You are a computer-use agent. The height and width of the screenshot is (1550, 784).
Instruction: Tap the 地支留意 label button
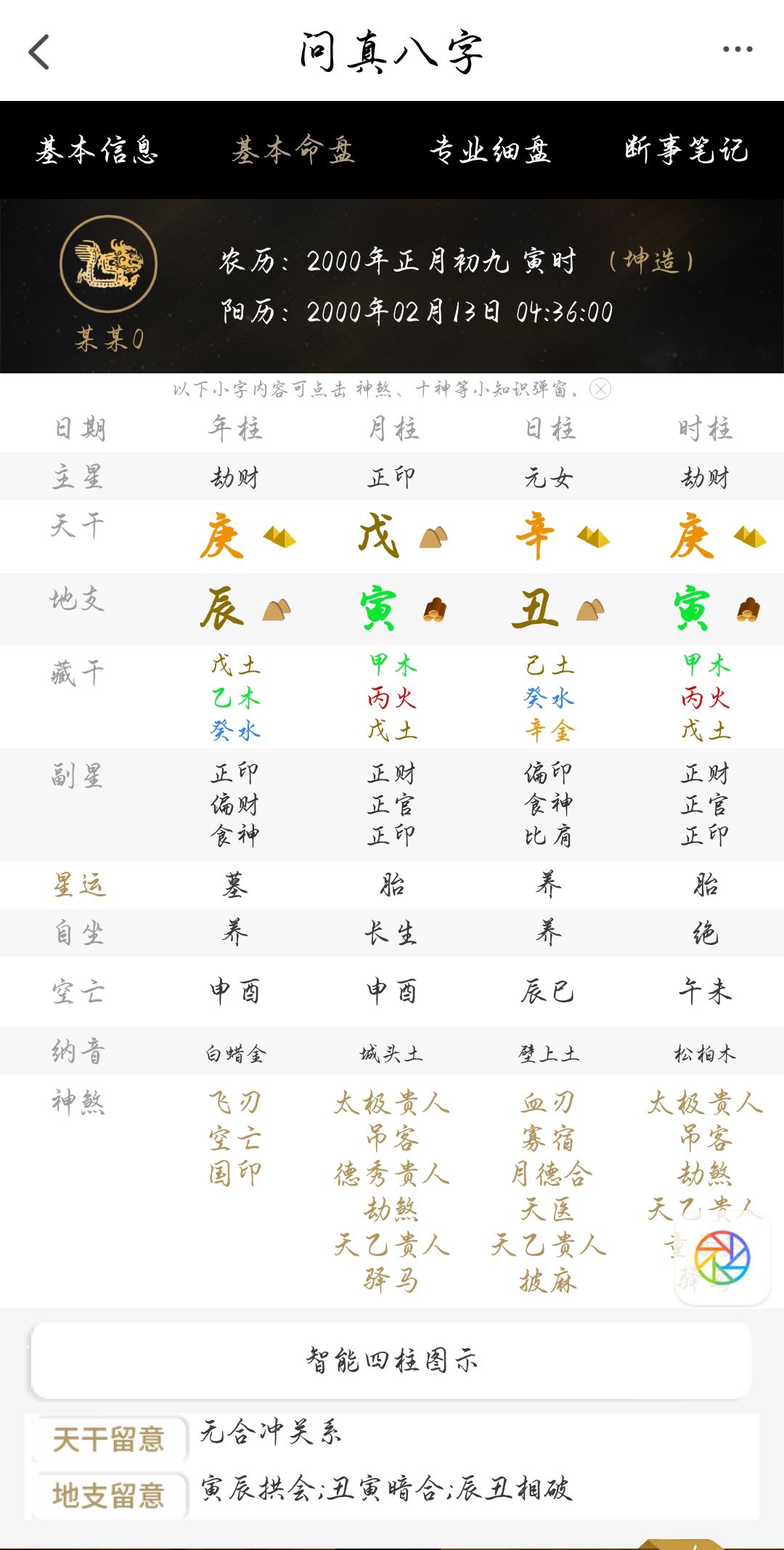(x=109, y=1495)
